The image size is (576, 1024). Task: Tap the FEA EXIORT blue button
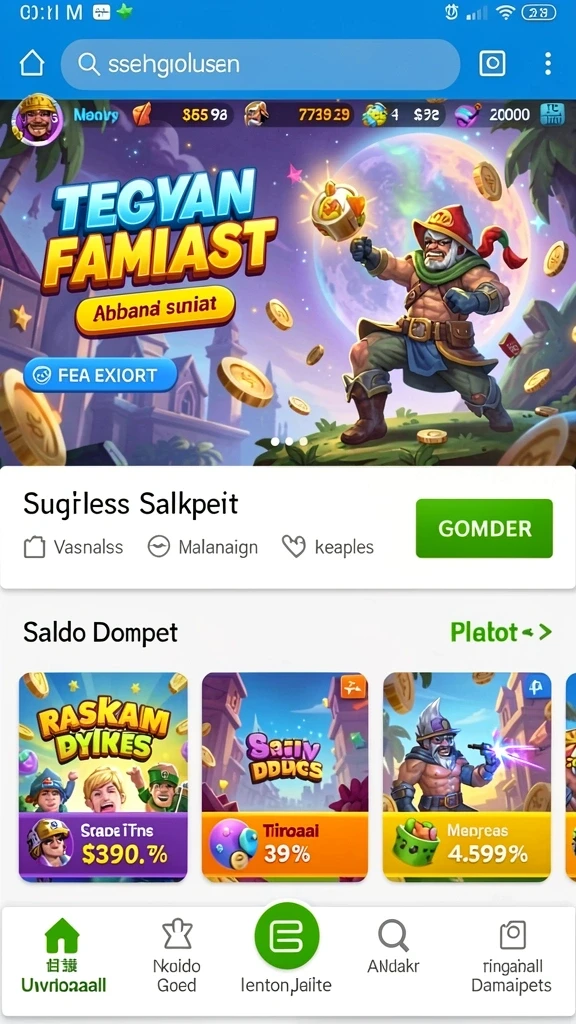pos(100,375)
